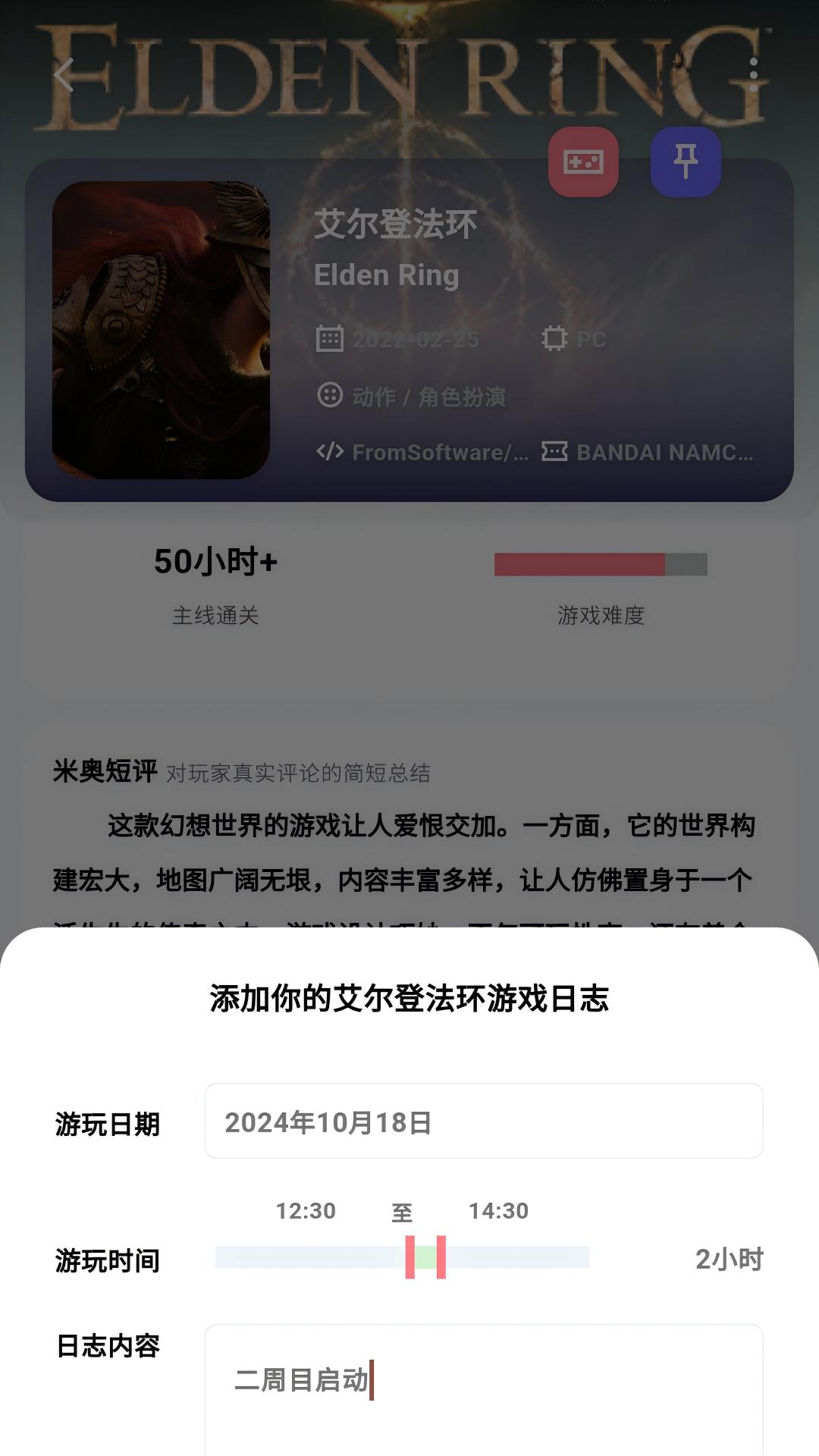Click the genre icon beside 动作/角色扮演
The width and height of the screenshot is (819, 1456).
click(x=329, y=395)
